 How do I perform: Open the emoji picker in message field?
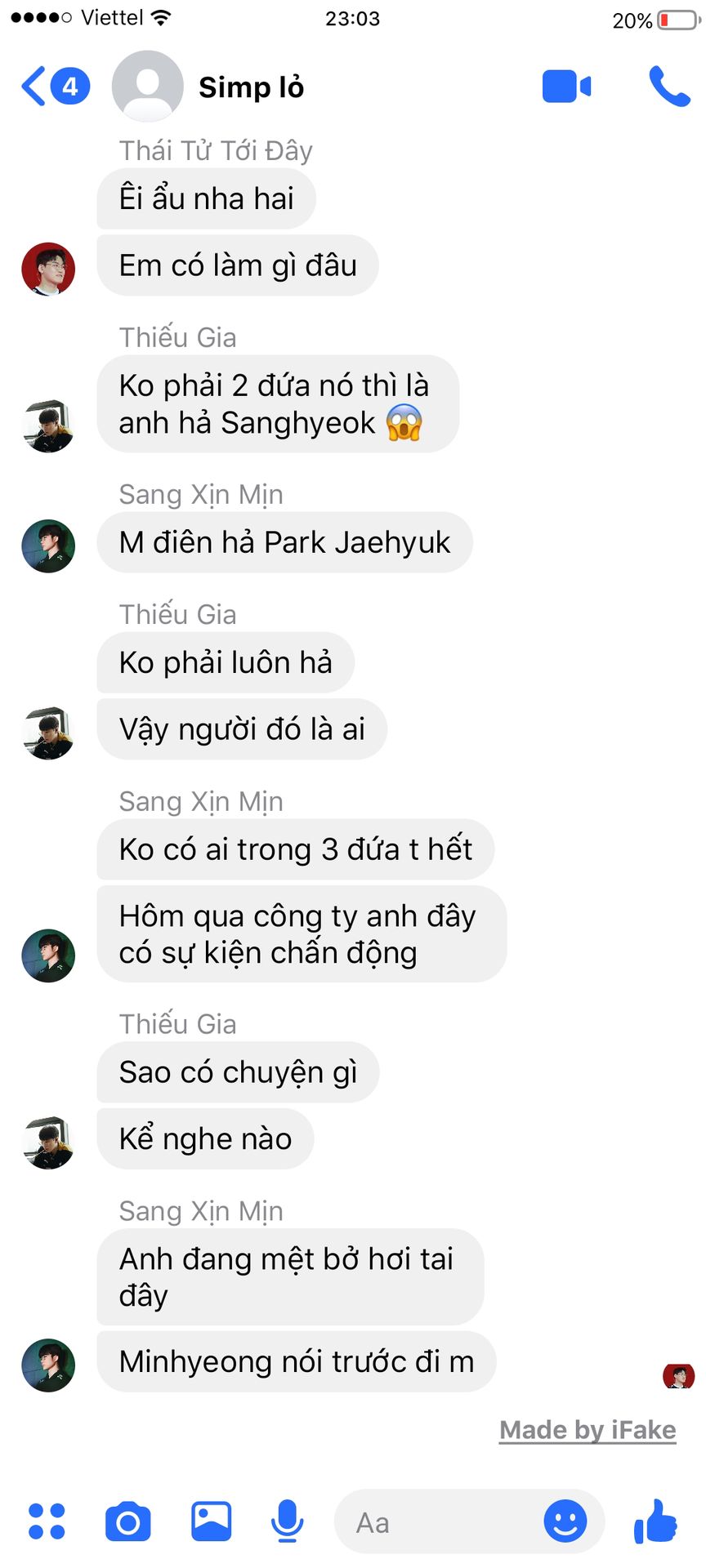[565, 1521]
